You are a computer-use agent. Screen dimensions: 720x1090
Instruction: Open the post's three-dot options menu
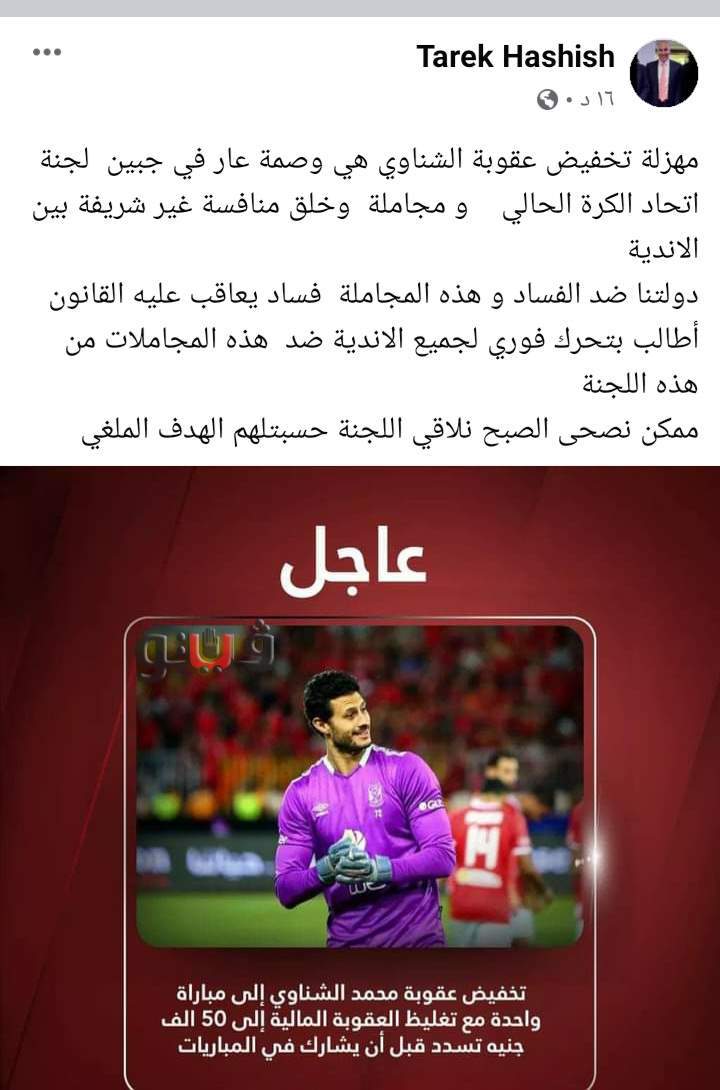click(x=47, y=52)
